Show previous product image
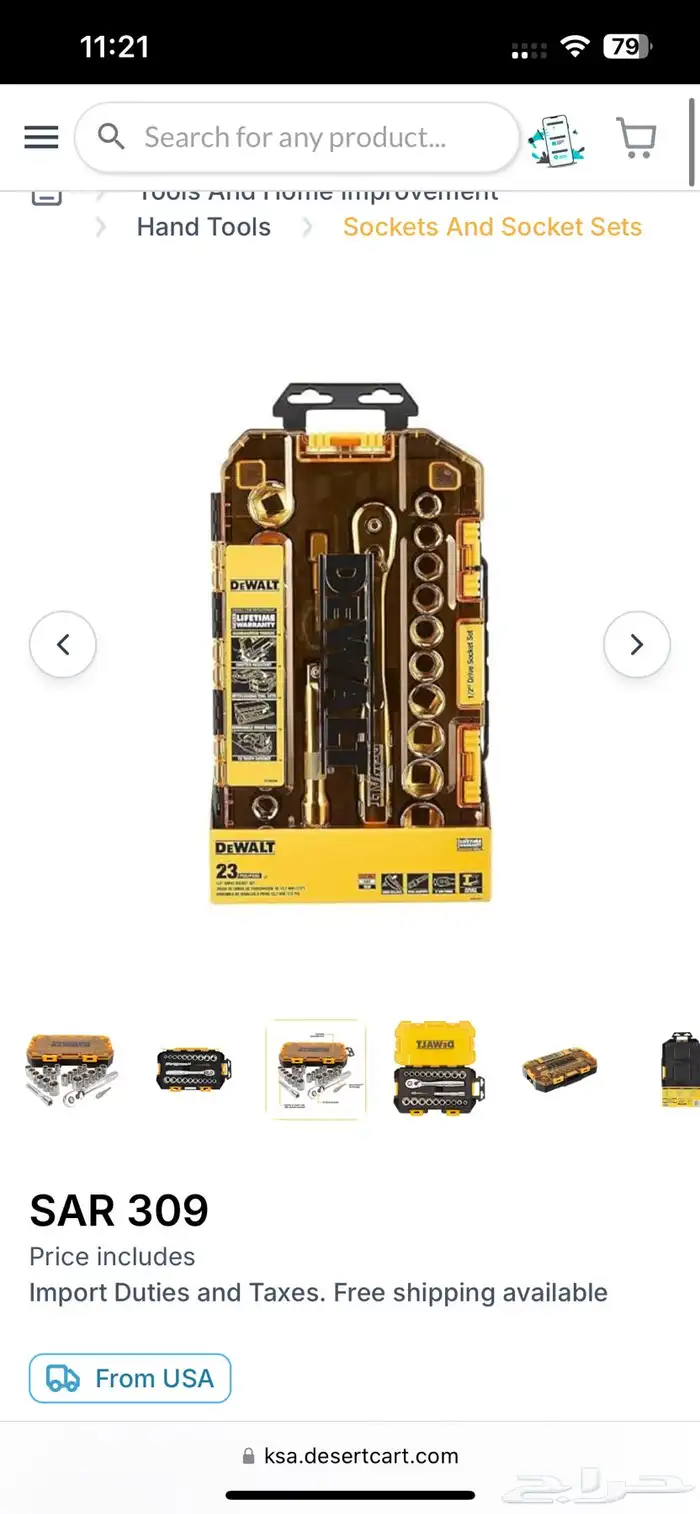 tap(63, 645)
